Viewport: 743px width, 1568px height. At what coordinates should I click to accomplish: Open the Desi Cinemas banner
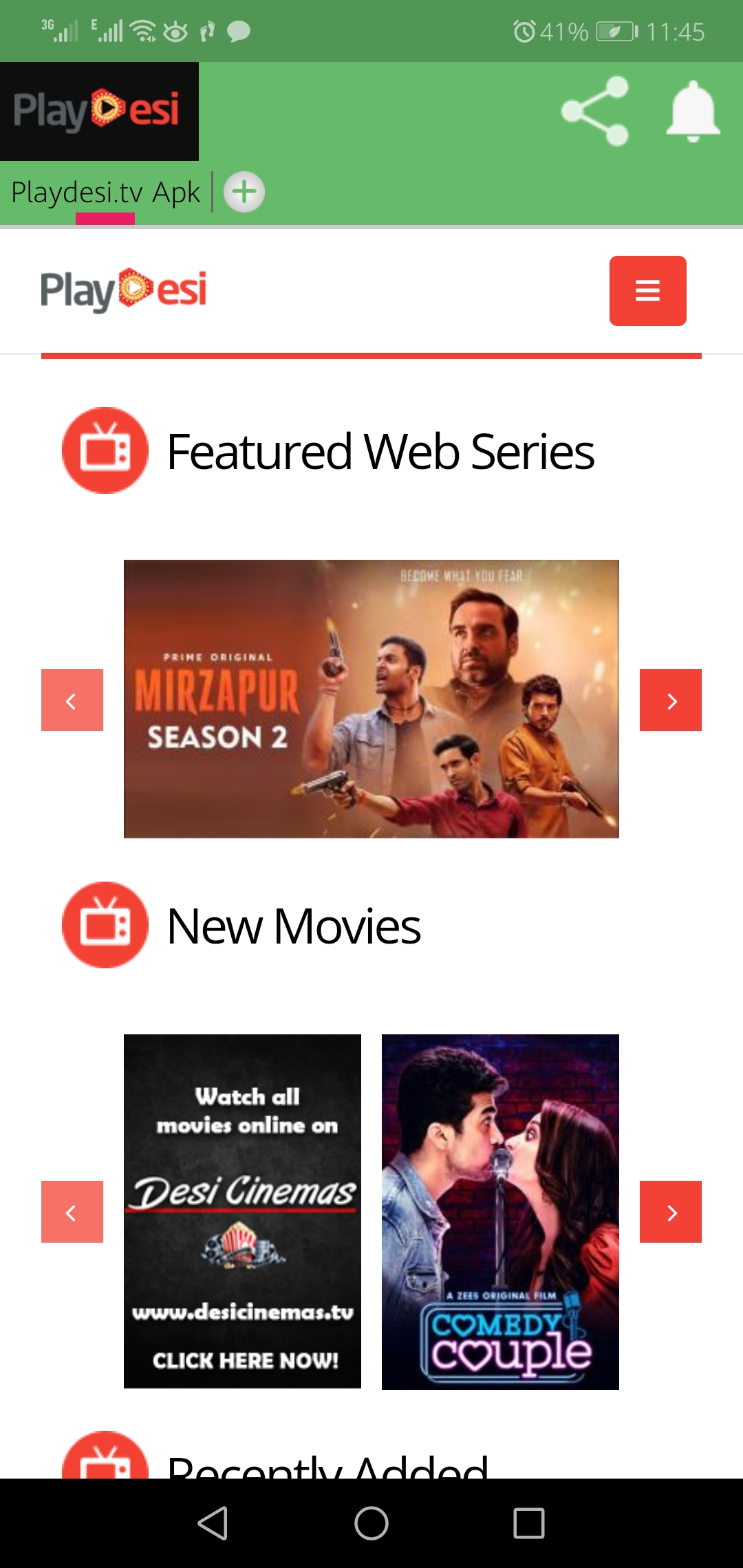pyautogui.click(x=242, y=1211)
